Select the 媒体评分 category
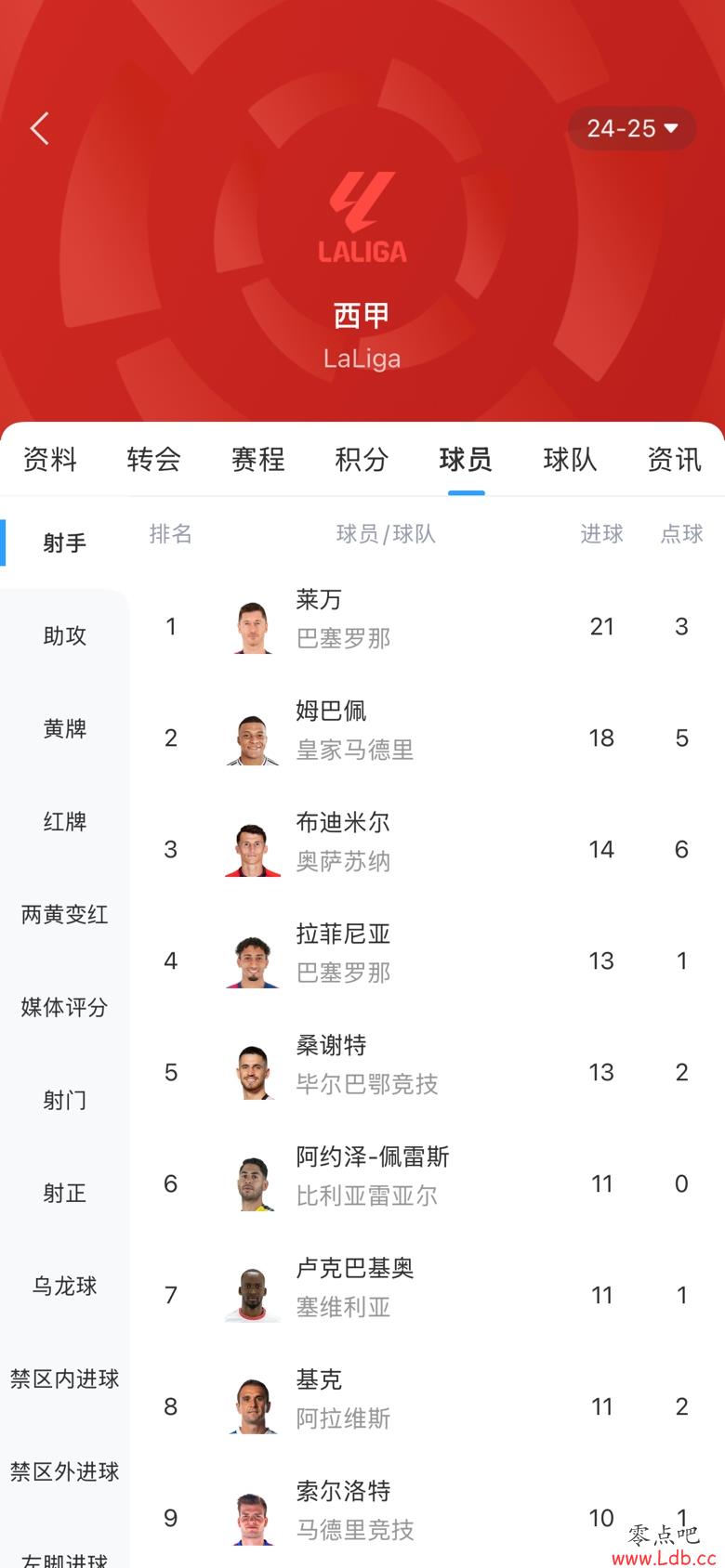 tap(65, 1007)
